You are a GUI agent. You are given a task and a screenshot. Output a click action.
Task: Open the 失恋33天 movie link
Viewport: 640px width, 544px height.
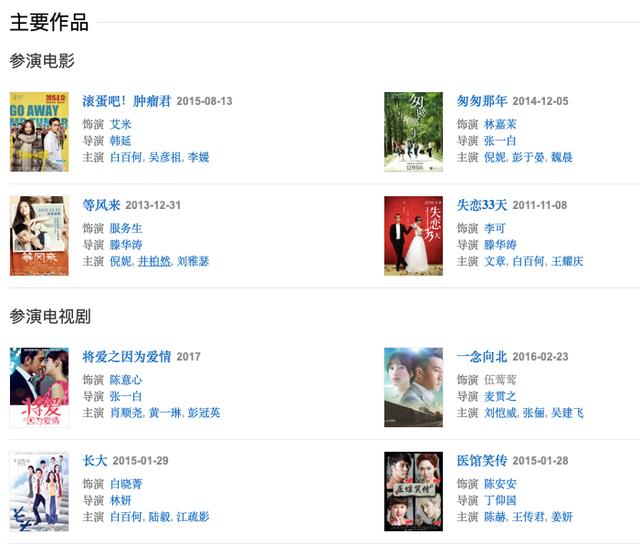coord(482,205)
